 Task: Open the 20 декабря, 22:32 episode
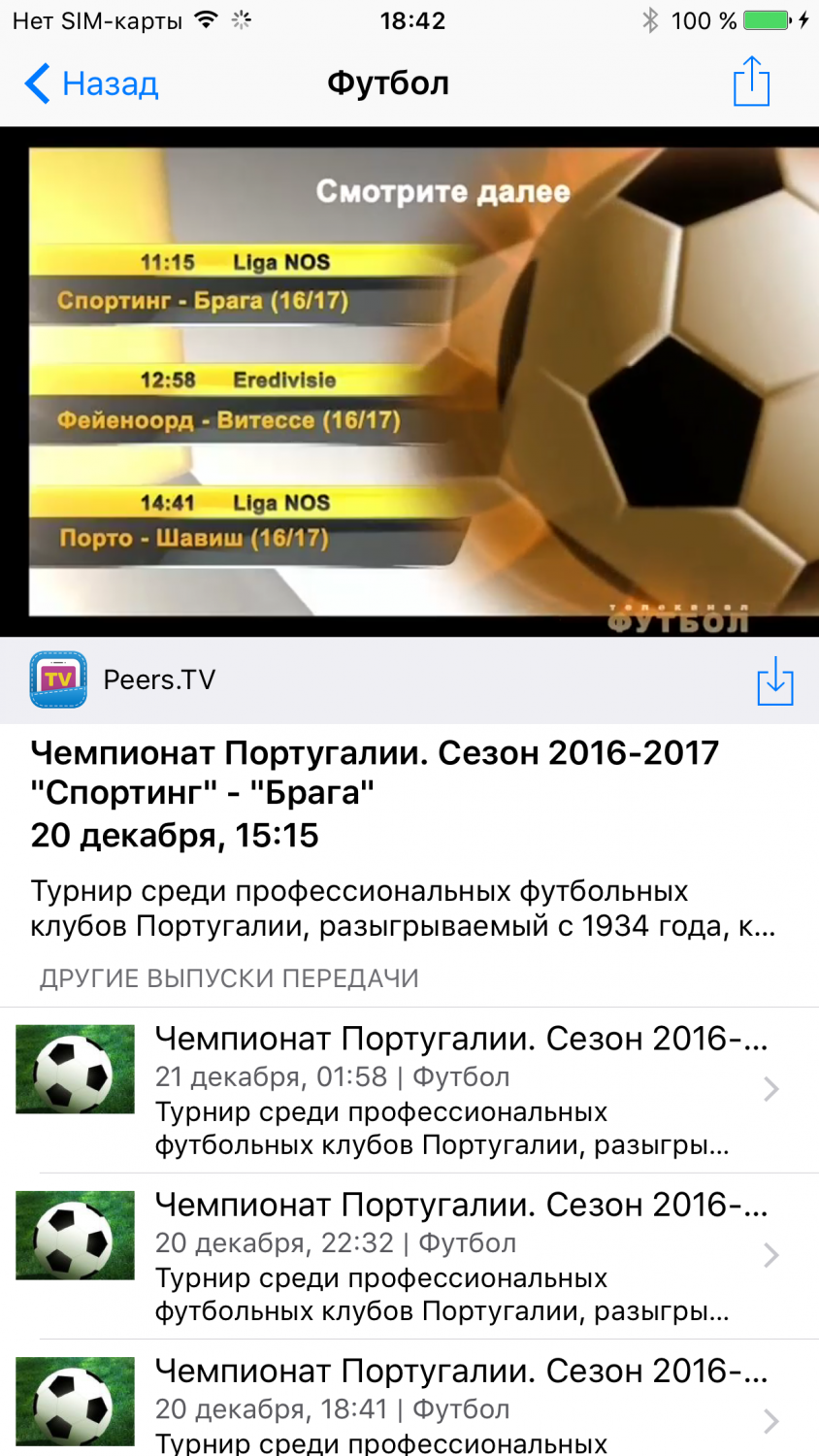click(409, 1256)
